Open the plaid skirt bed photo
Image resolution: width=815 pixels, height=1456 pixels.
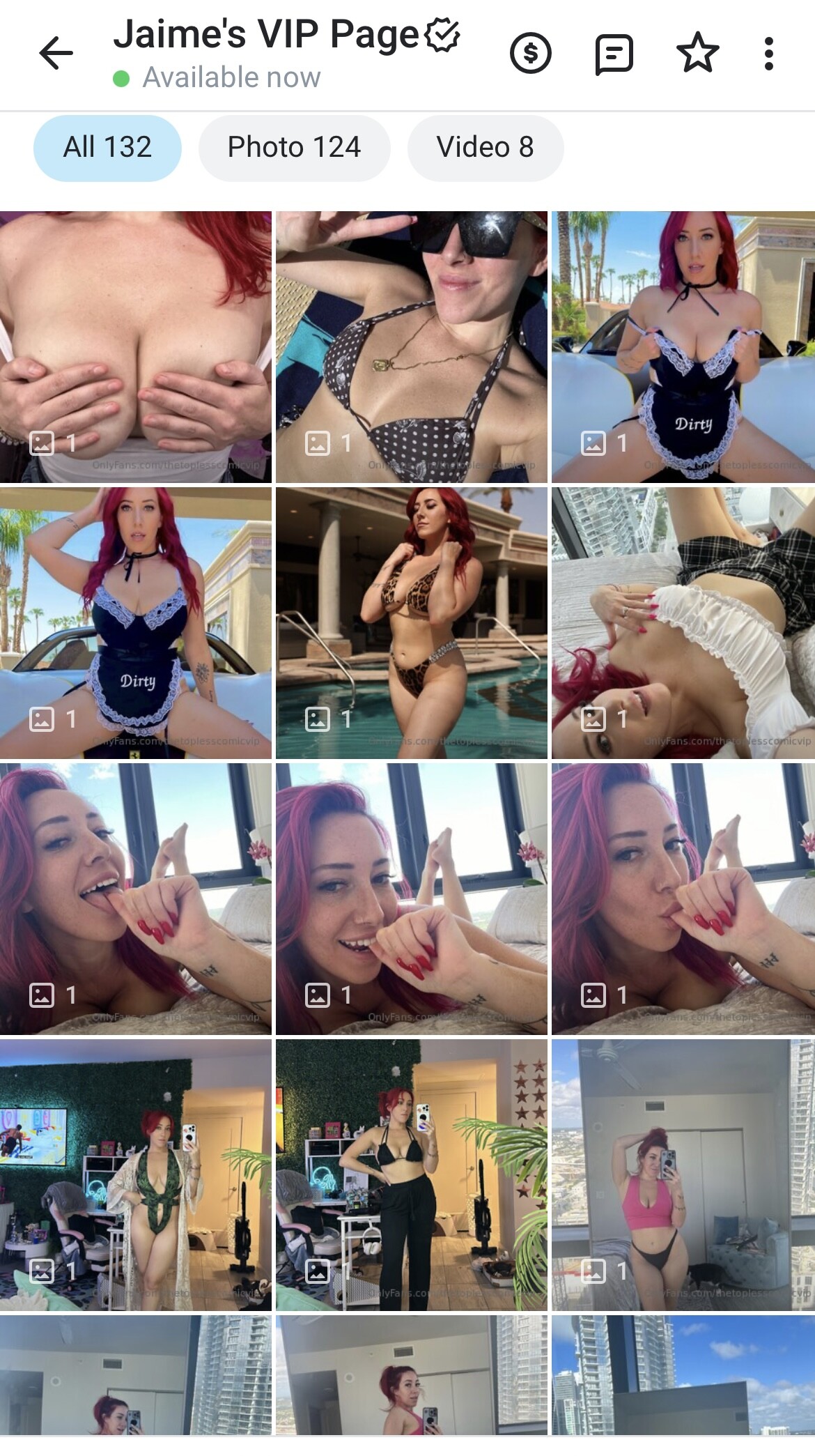pyautogui.click(x=683, y=623)
